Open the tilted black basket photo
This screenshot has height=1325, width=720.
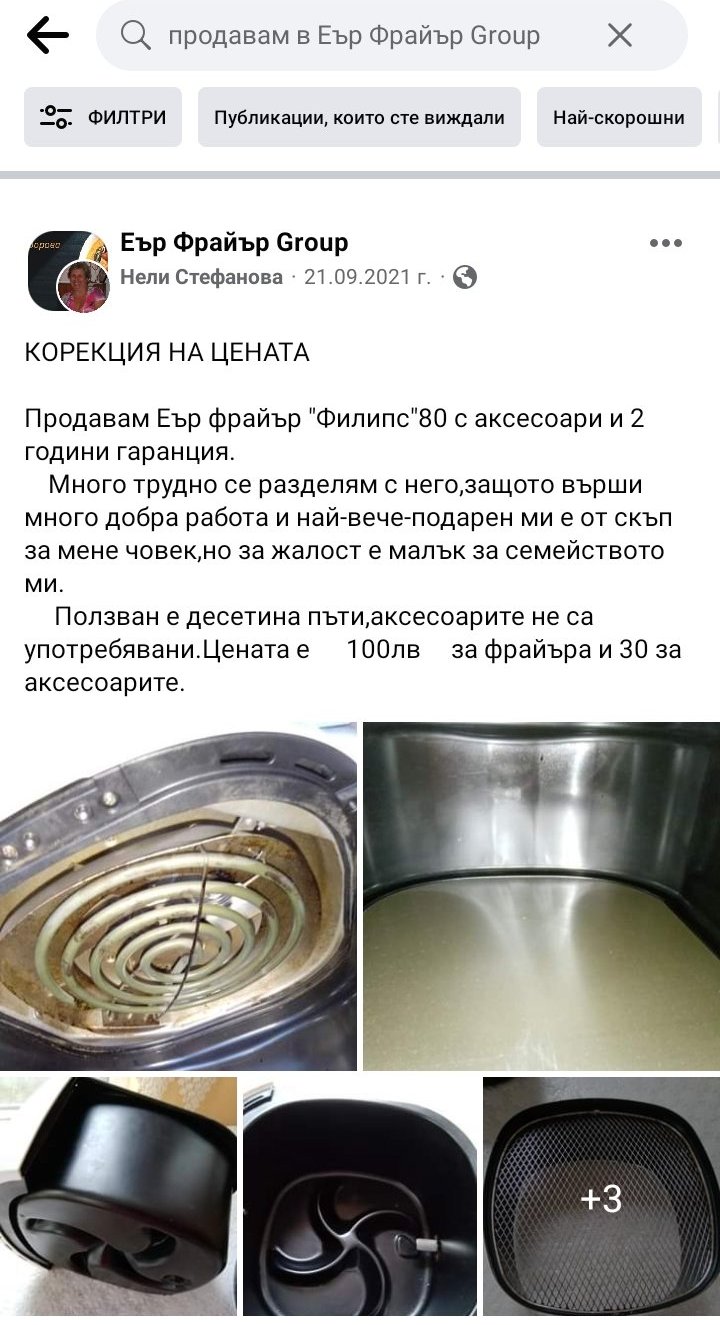118,1196
